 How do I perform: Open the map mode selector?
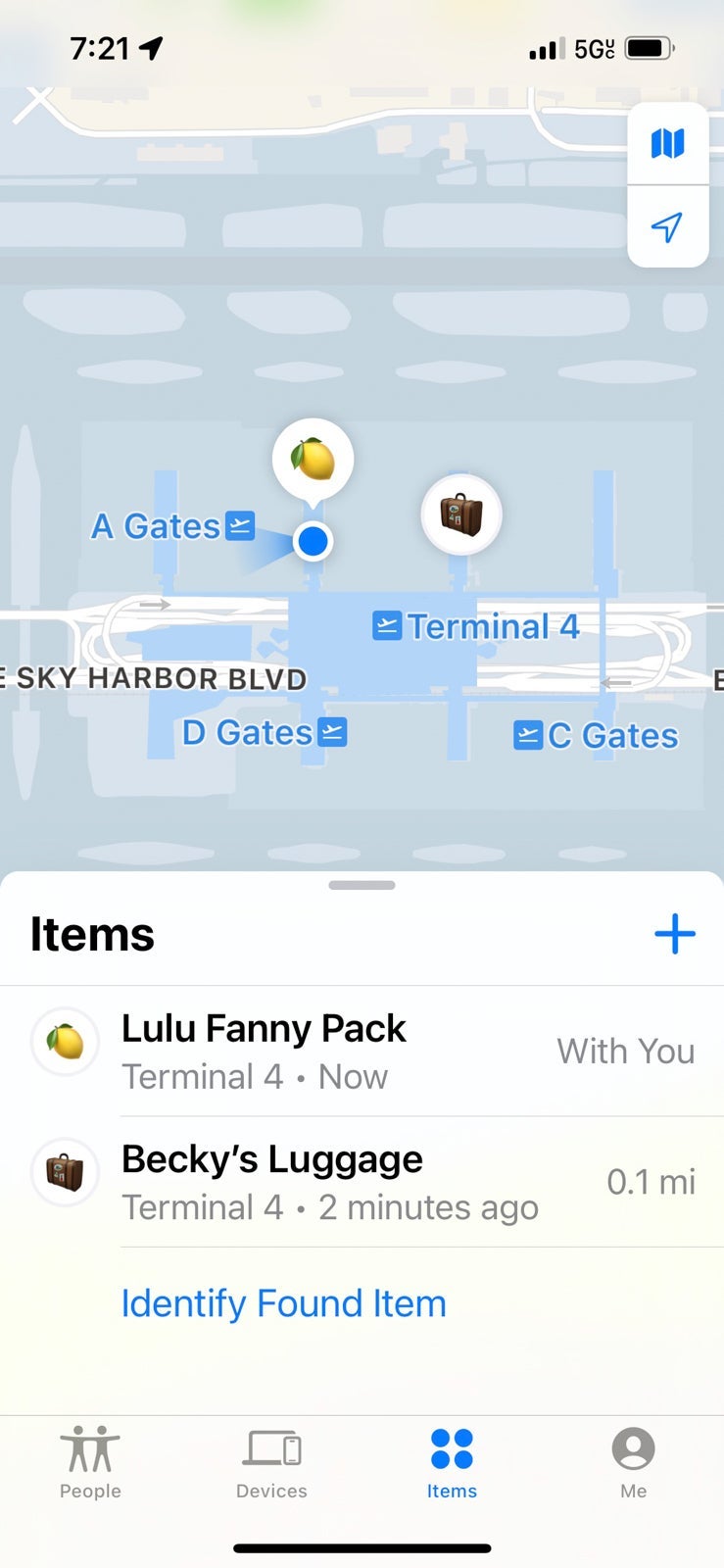point(667,144)
